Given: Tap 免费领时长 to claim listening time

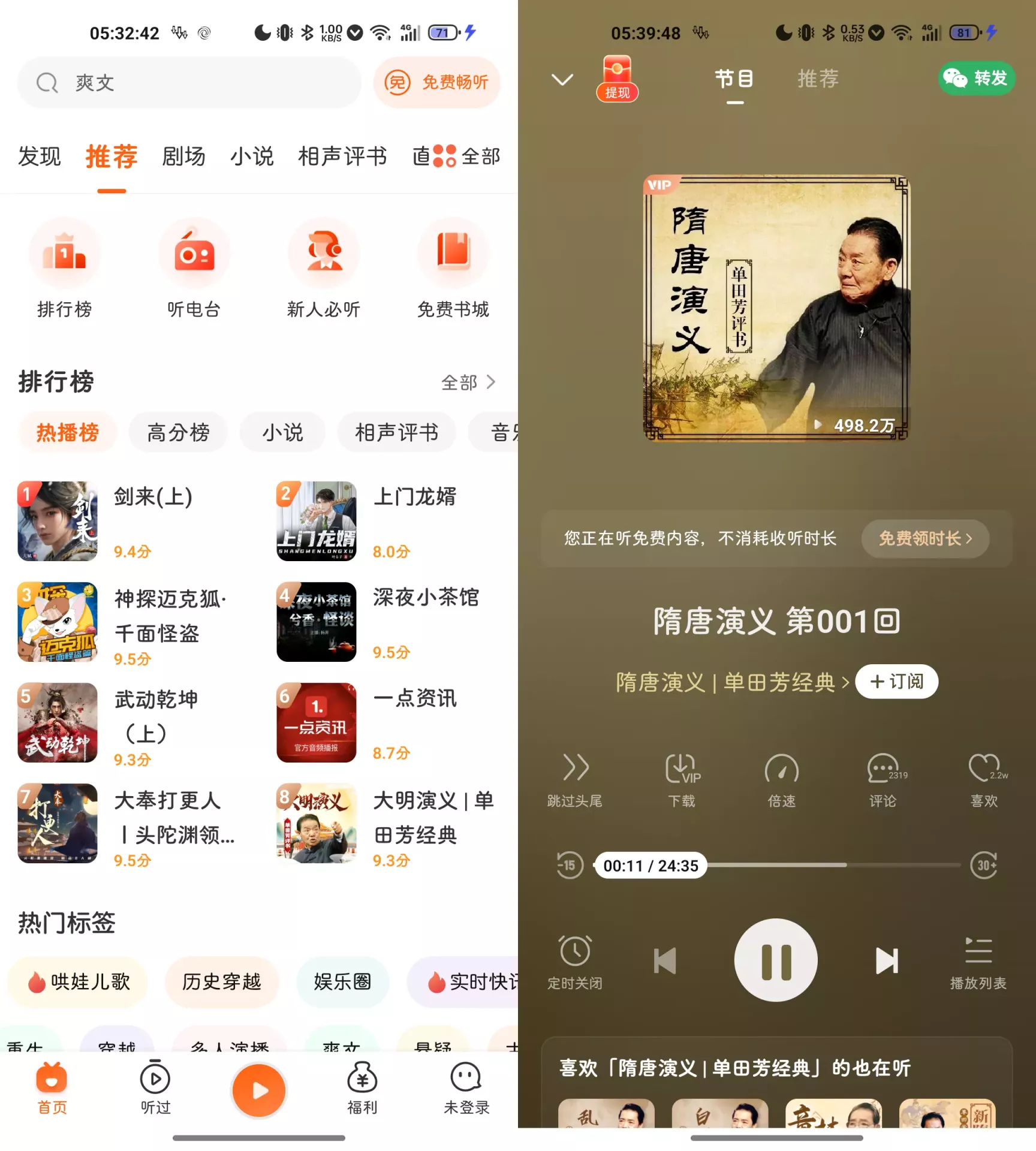Looking at the screenshot, I should (924, 538).
